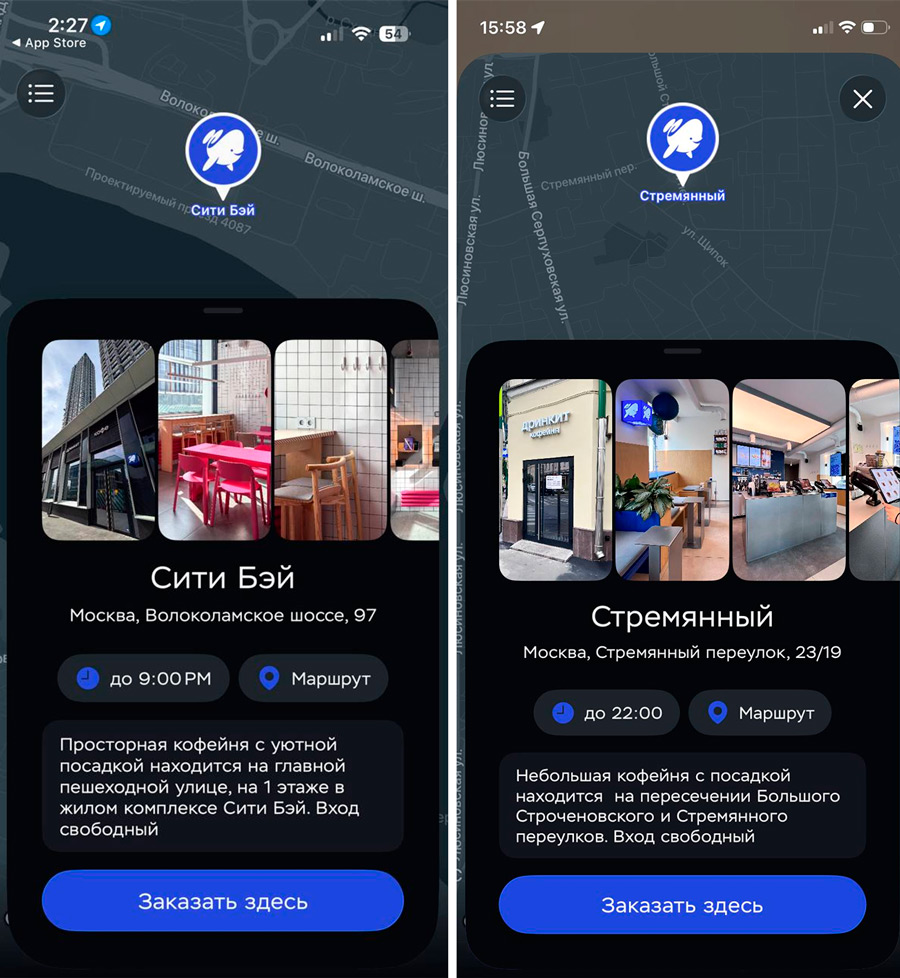
Task: Tap Заказать здесь for Стремянный
Action: point(682,906)
